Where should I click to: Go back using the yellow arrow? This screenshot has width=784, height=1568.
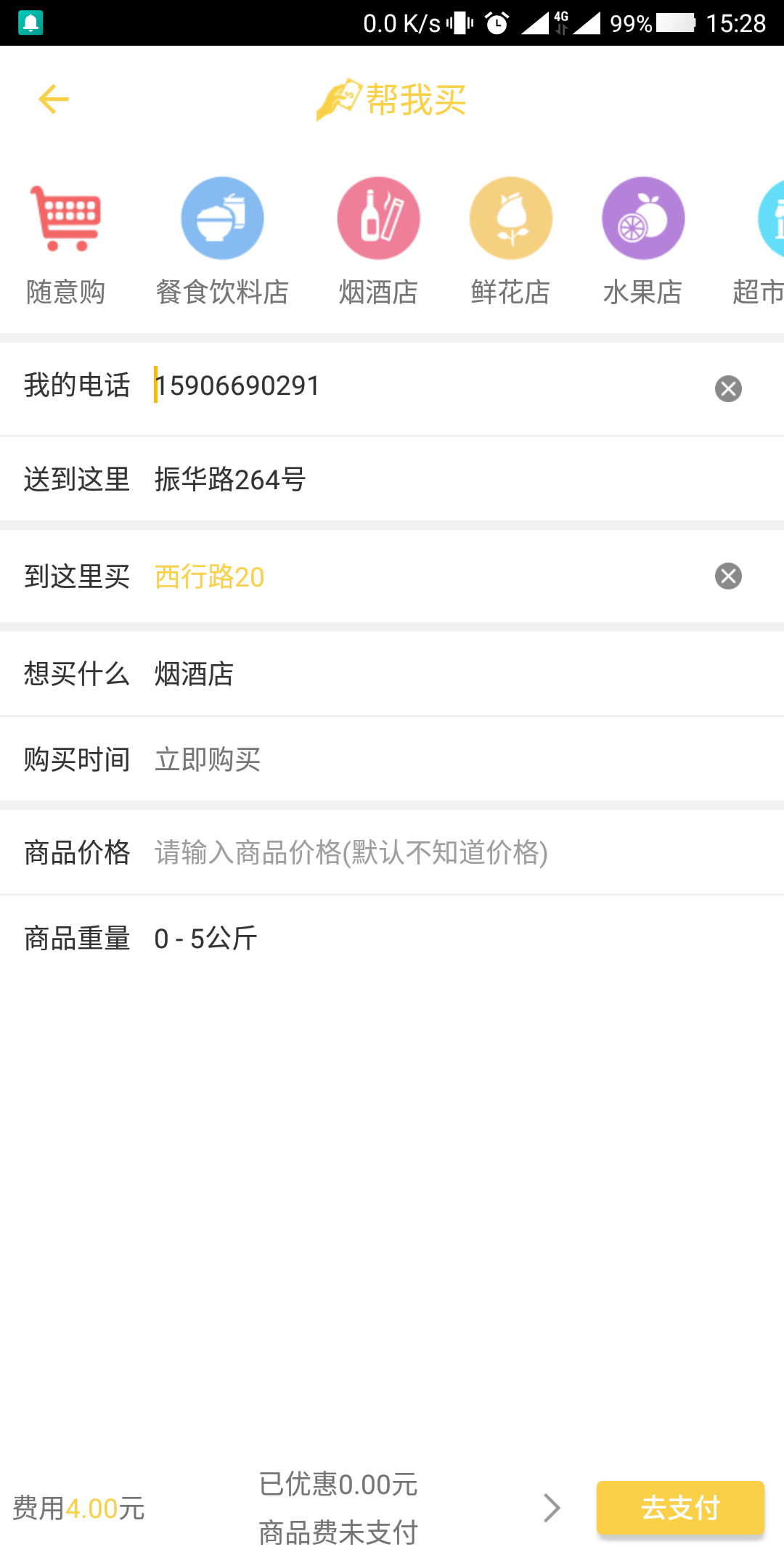tap(53, 99)
